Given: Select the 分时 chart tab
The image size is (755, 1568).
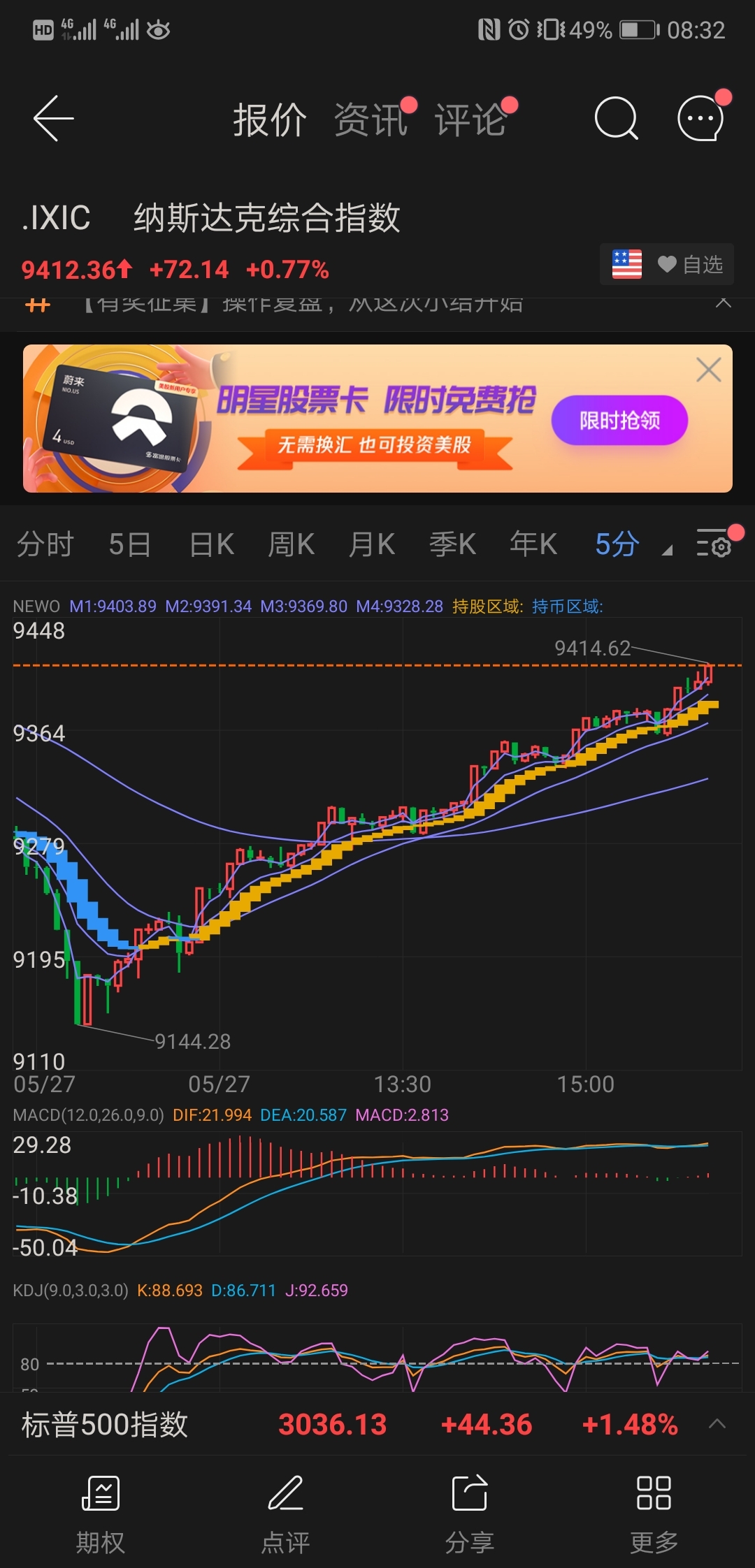Looking at the screenshot, I should pos(45,544).
